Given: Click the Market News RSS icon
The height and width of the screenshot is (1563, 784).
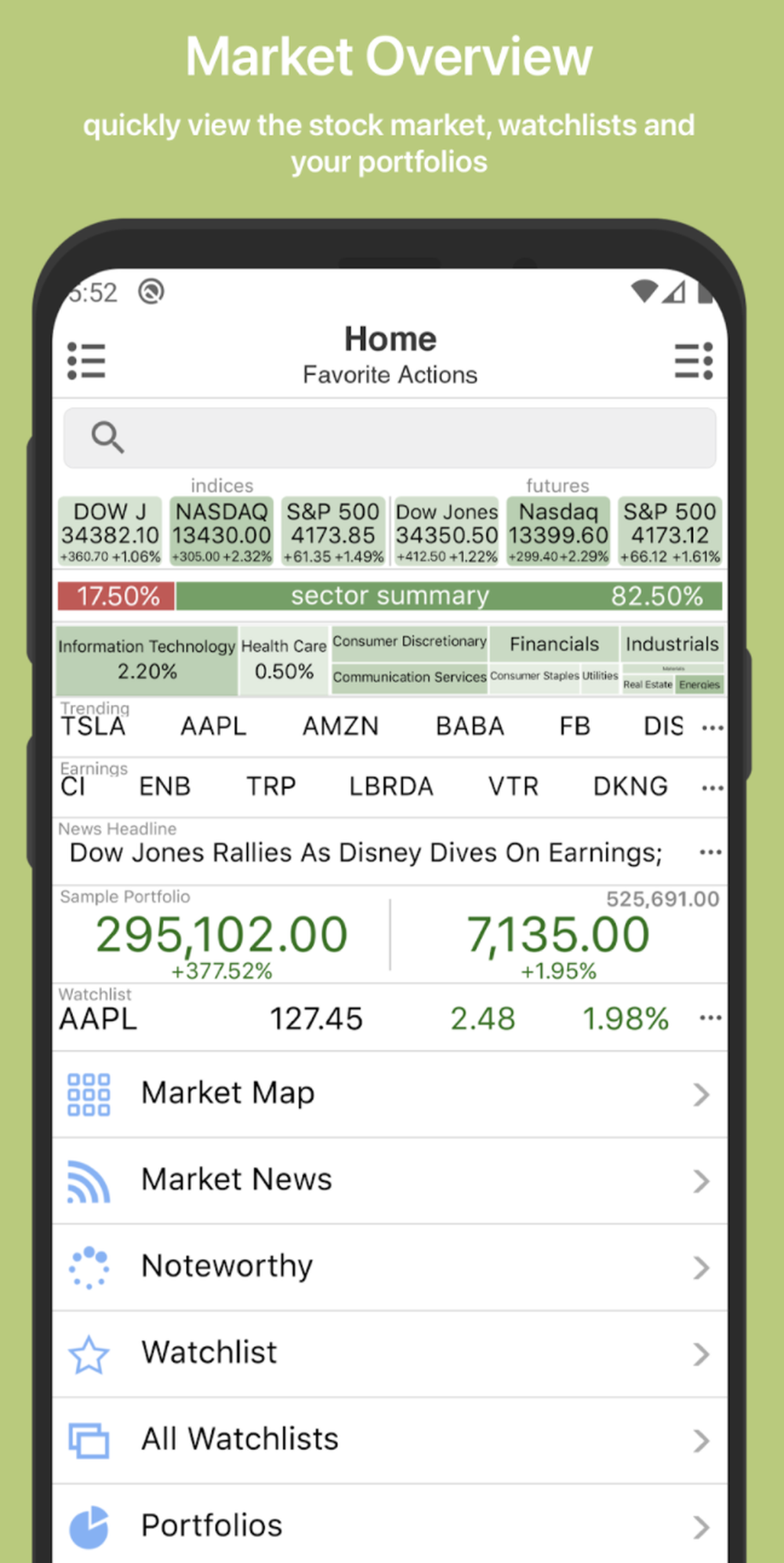Looking at the screenshot, I should click(x=89, y=1181).
